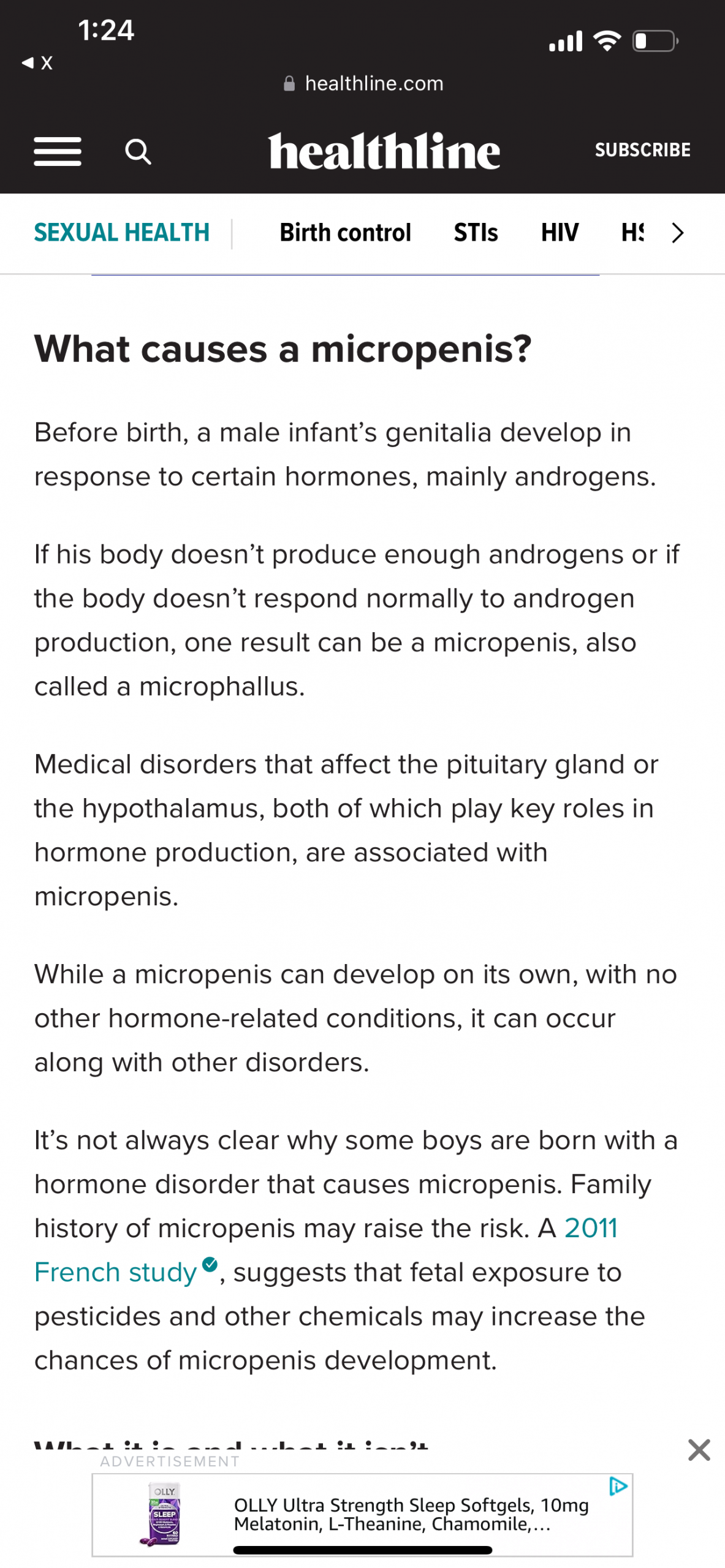Viewport: 725px width, 1568px height.
Task: Show more topics with the right arrow
Action: 677,233
